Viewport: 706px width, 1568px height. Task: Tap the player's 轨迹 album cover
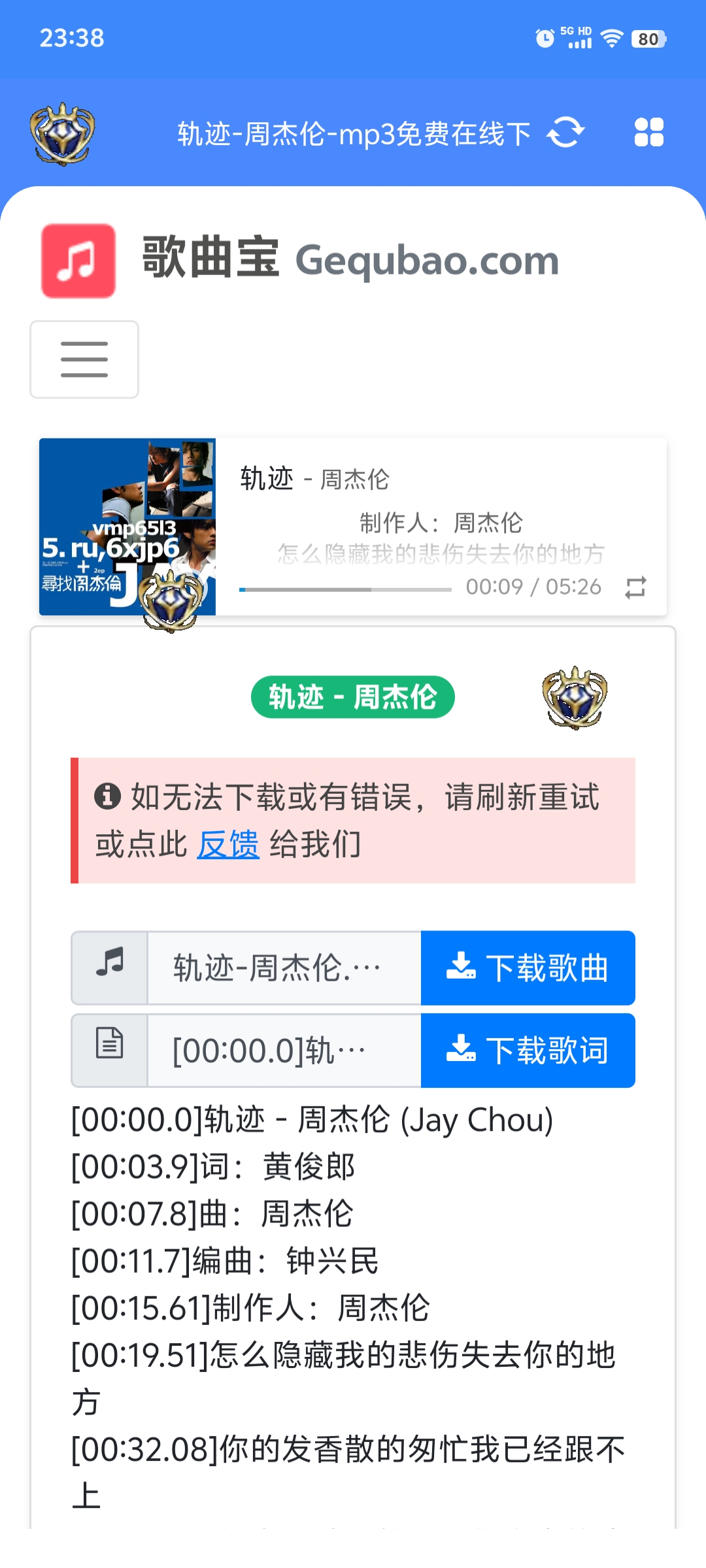127,527
